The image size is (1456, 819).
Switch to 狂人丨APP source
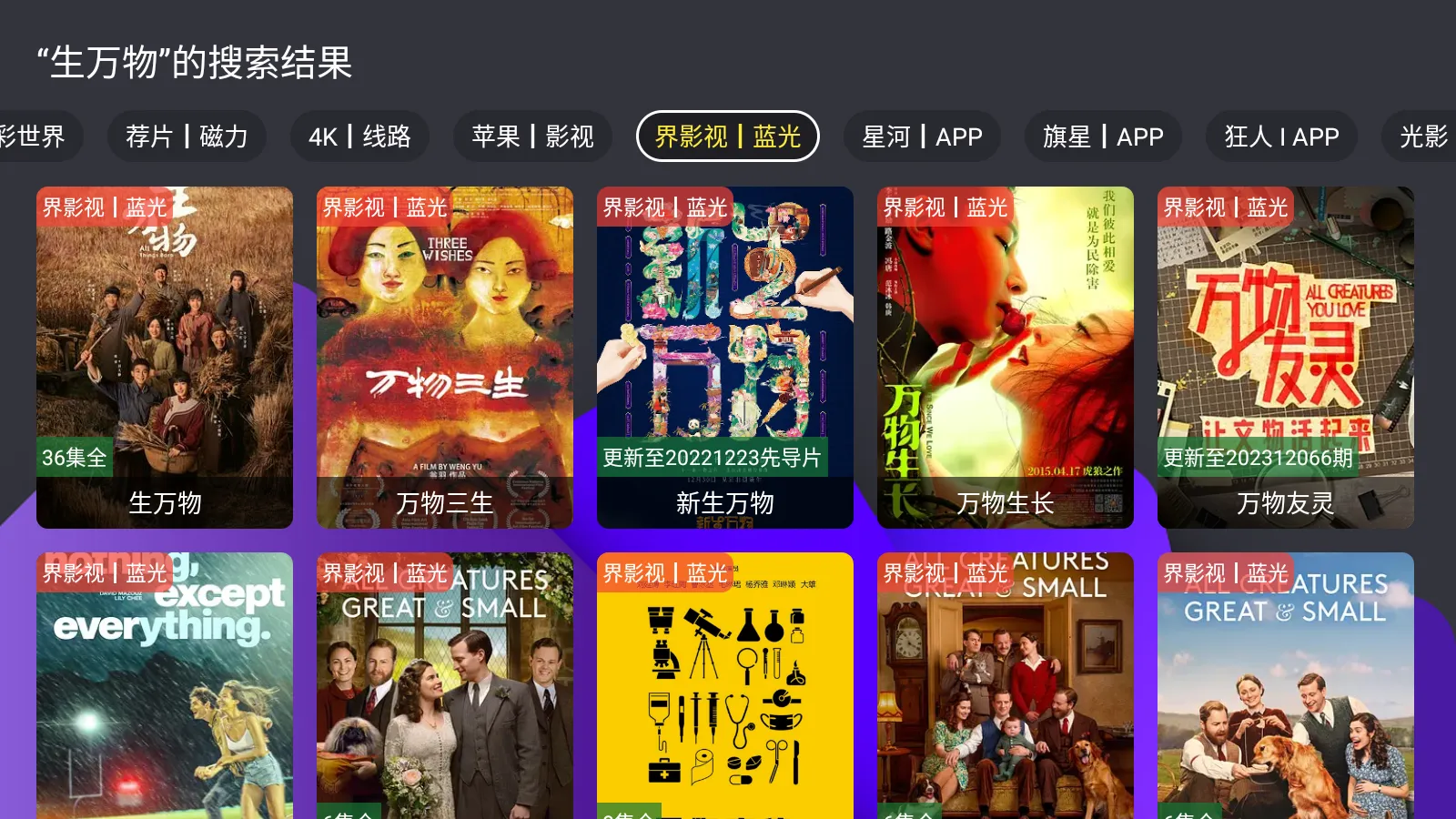tap(1281, 136)
